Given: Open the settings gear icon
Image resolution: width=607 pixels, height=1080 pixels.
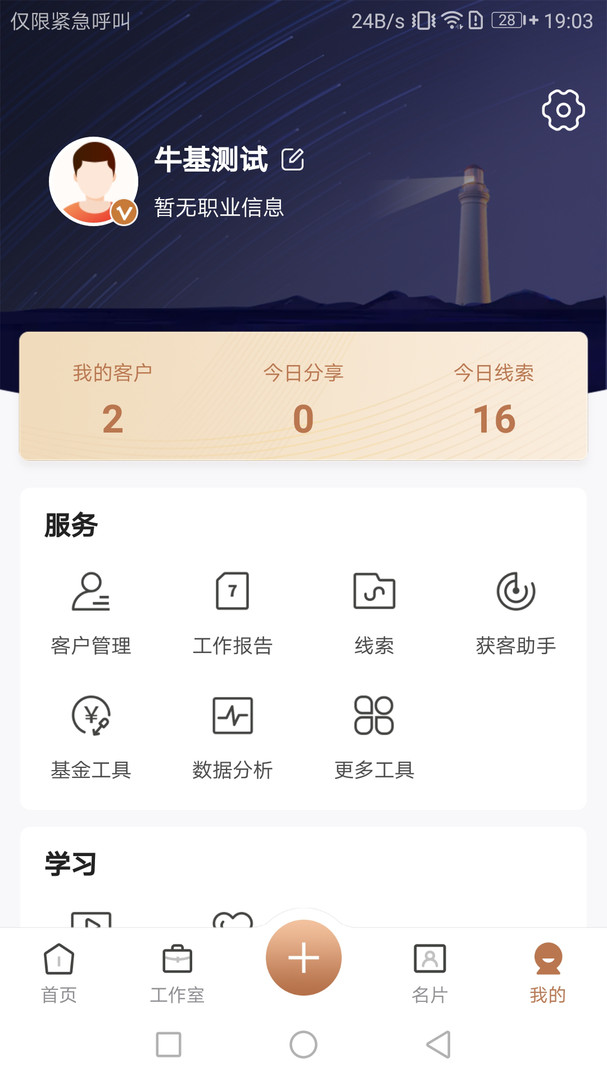Looking at the screenshot, I should click(x=563, y=110).
